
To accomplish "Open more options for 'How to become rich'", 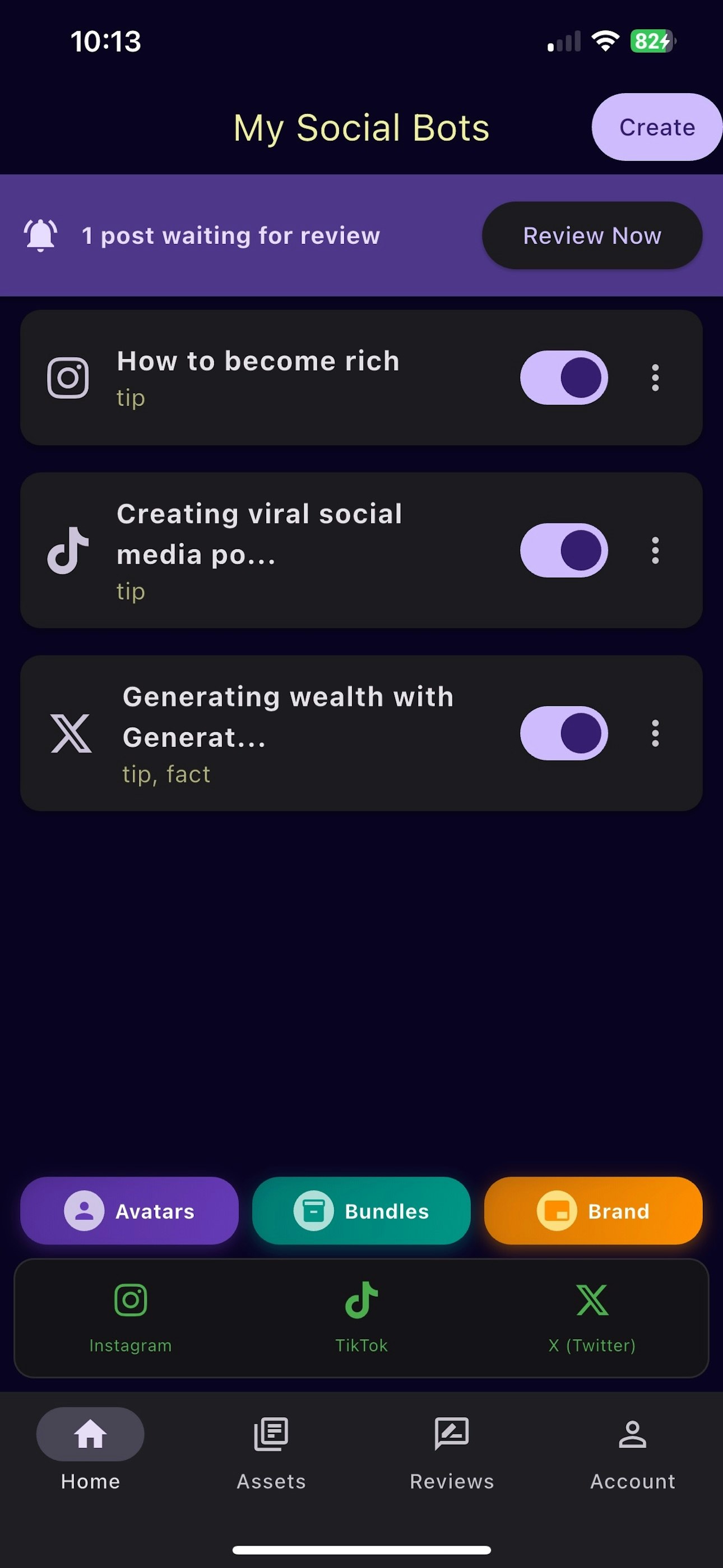I will tap(655, 377).
